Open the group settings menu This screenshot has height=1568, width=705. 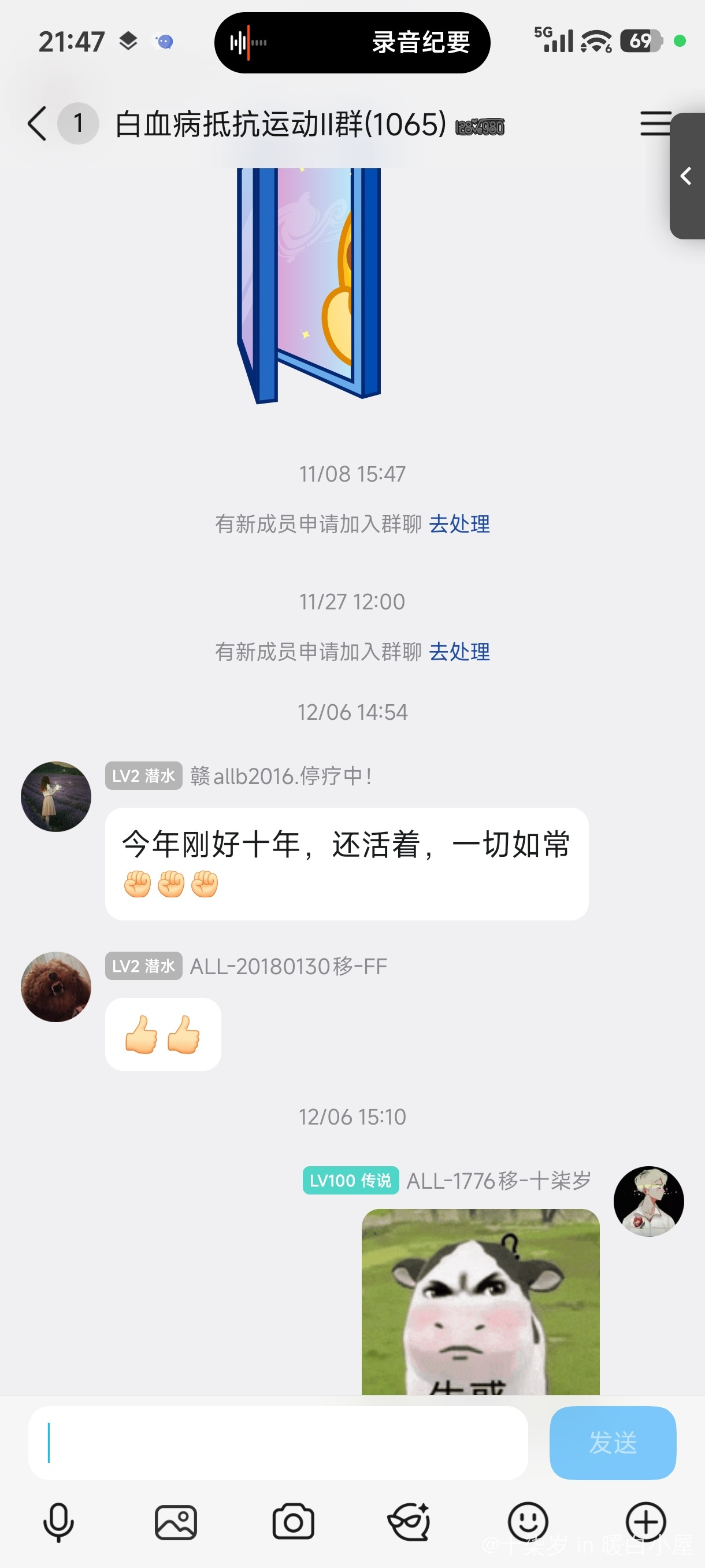(x=655, y=124)
